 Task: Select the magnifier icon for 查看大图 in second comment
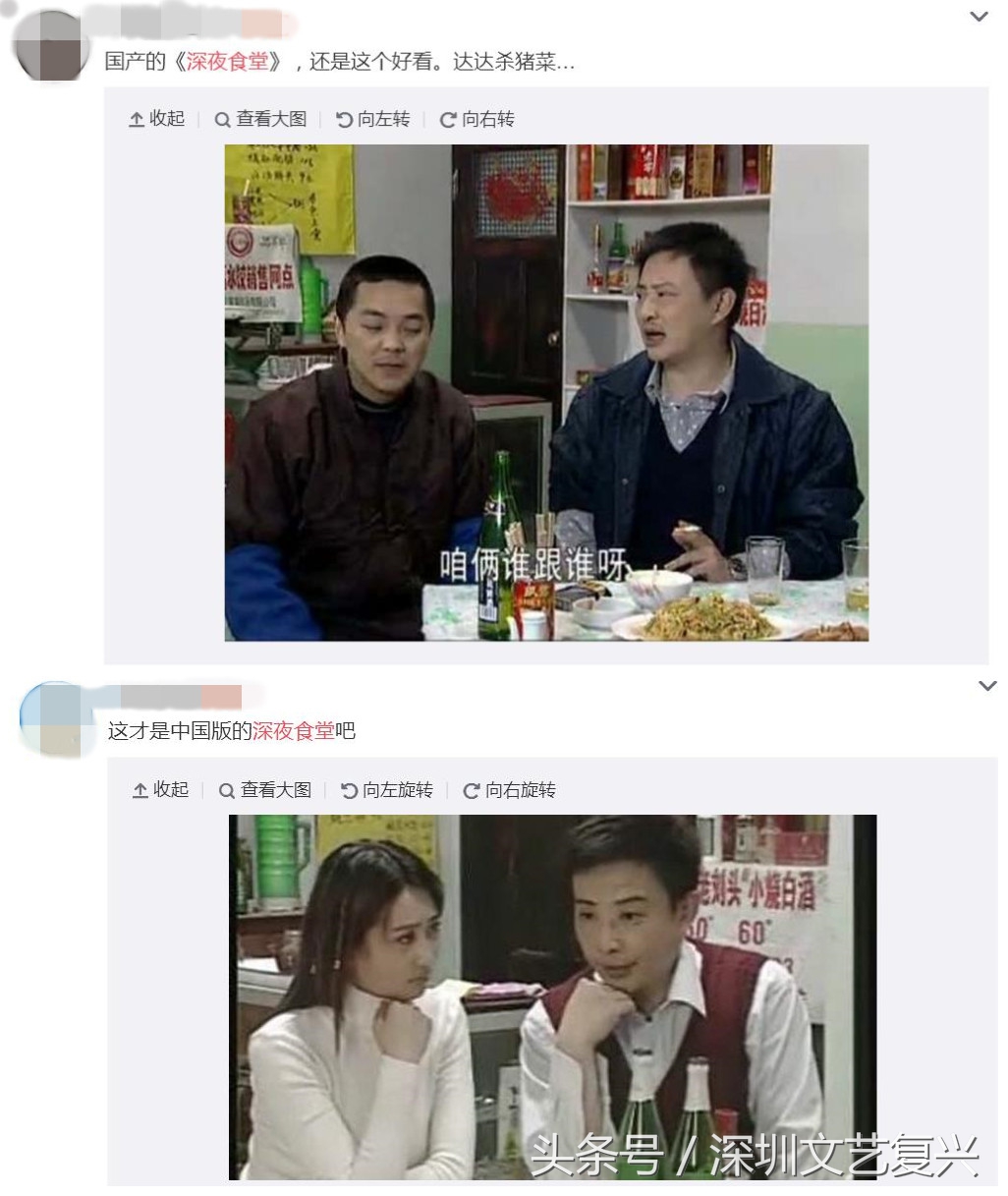point(226,789)
